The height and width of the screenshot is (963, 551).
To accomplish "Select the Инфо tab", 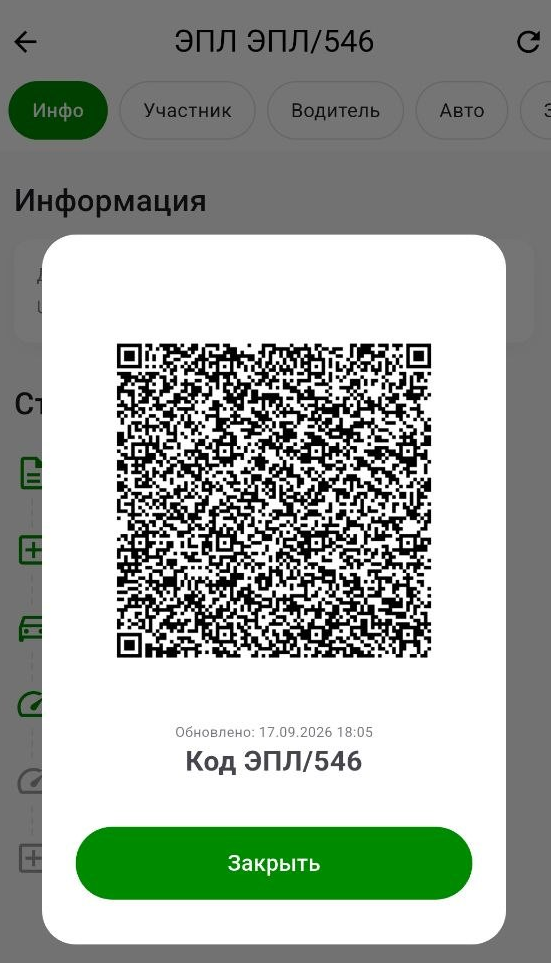I will coord(58,111).
